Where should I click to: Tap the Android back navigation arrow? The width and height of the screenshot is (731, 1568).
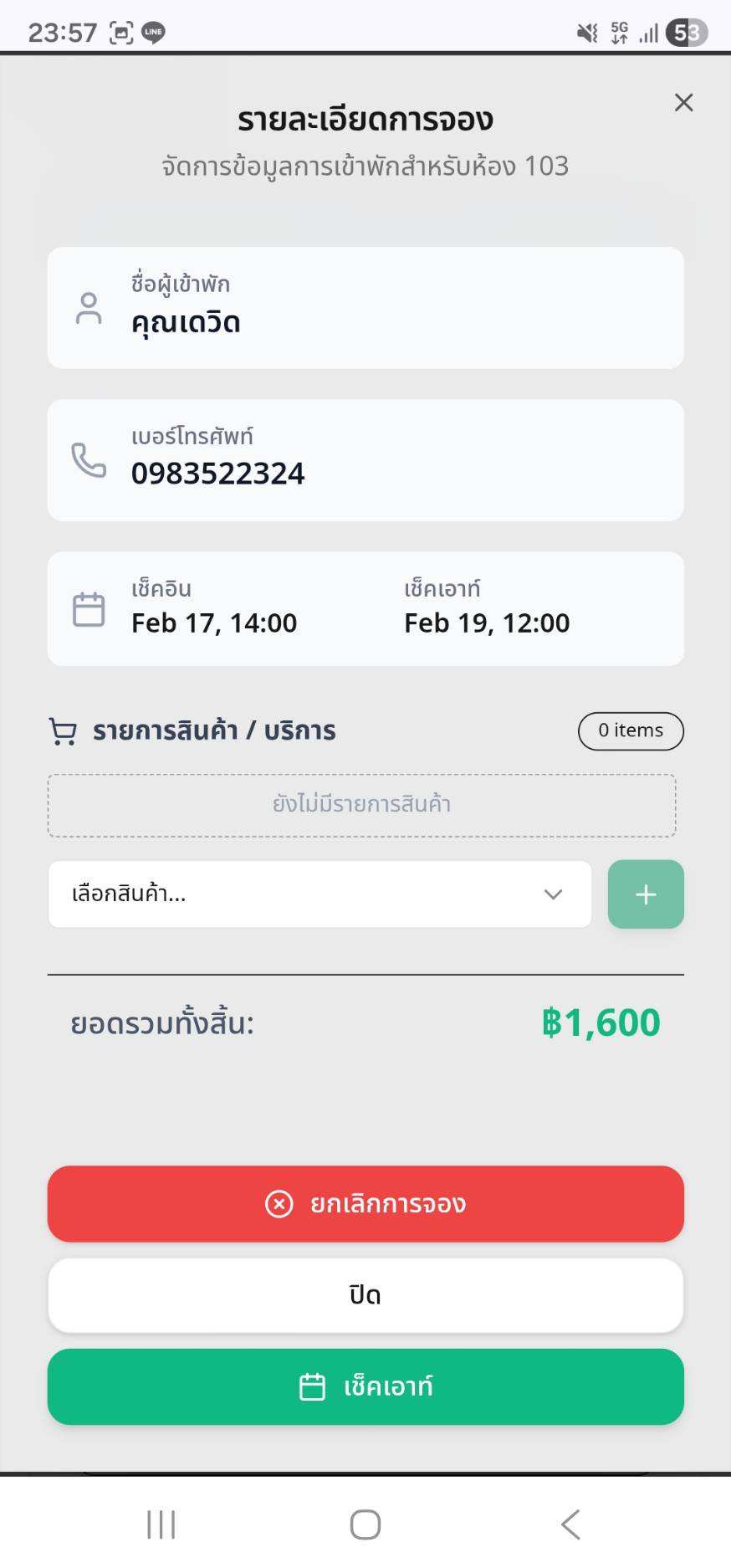(x=570, y=1524)
